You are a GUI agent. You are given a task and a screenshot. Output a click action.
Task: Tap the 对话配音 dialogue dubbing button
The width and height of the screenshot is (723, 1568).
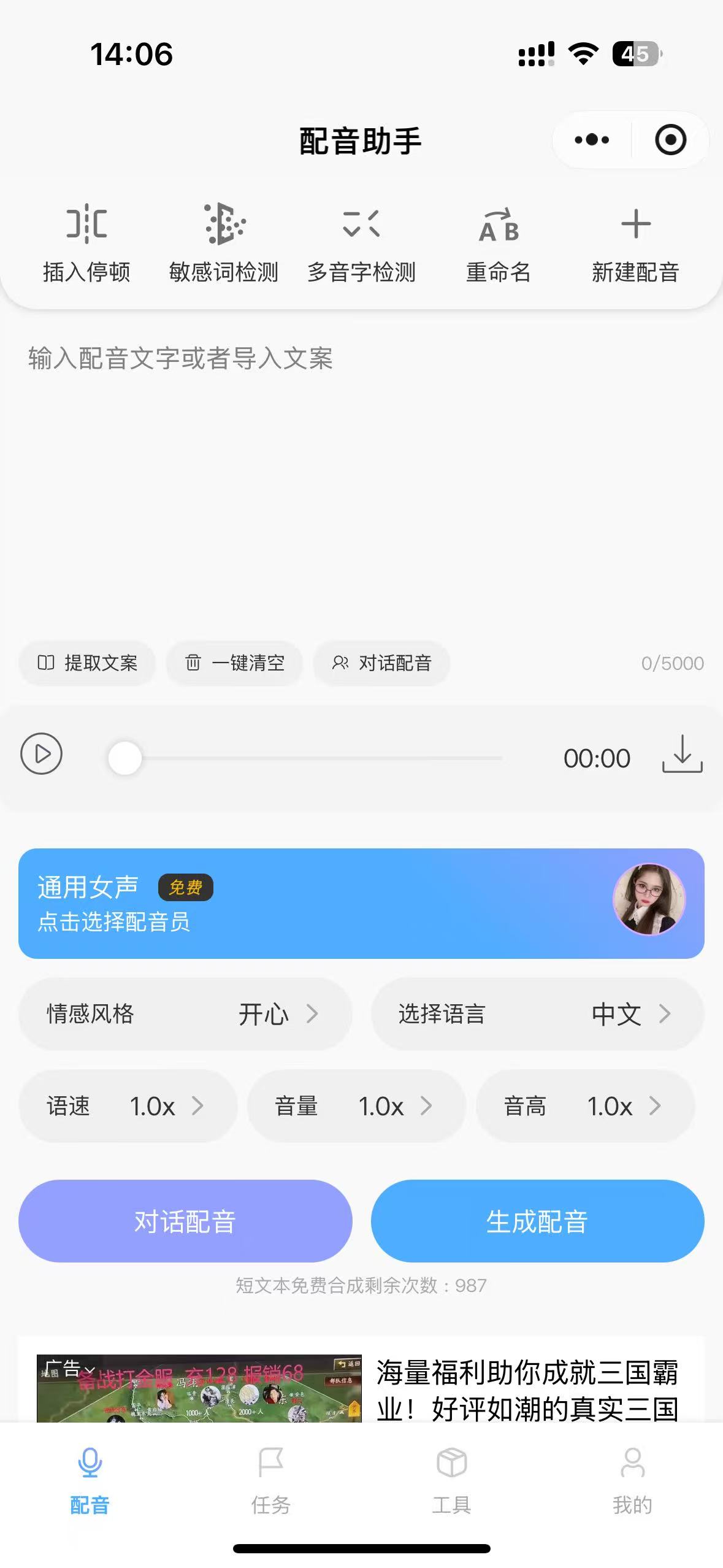[185, 1221]
